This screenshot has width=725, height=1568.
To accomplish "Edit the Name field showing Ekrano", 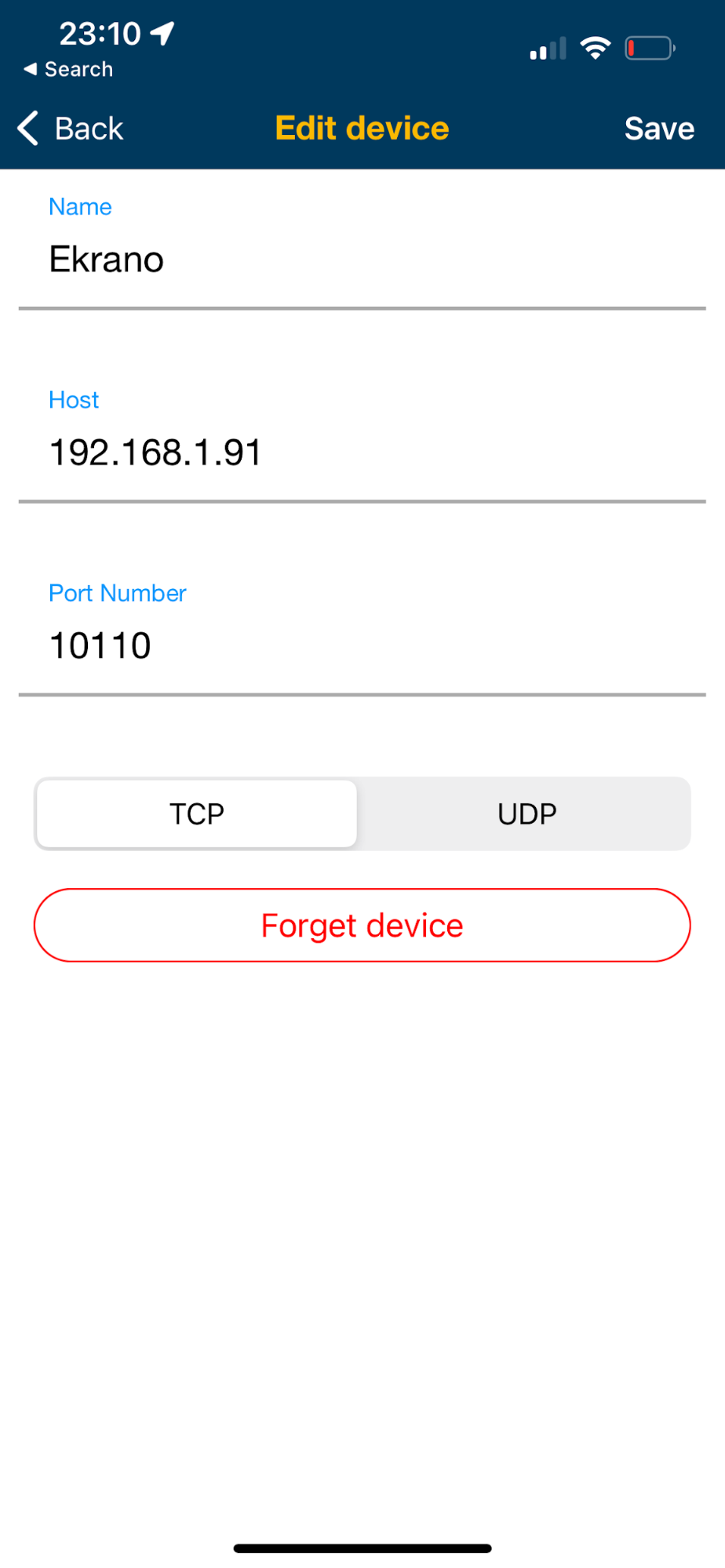I will pos(361,260).
